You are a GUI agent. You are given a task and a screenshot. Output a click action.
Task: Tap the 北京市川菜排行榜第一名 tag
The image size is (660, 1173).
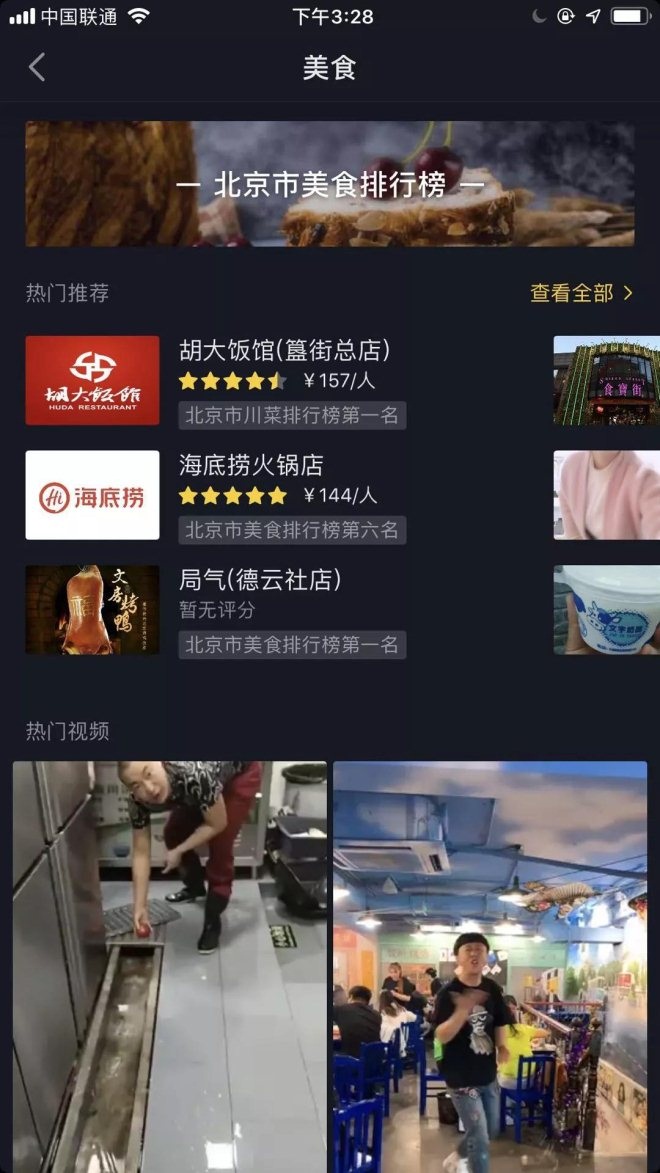[x=292, y=416]
